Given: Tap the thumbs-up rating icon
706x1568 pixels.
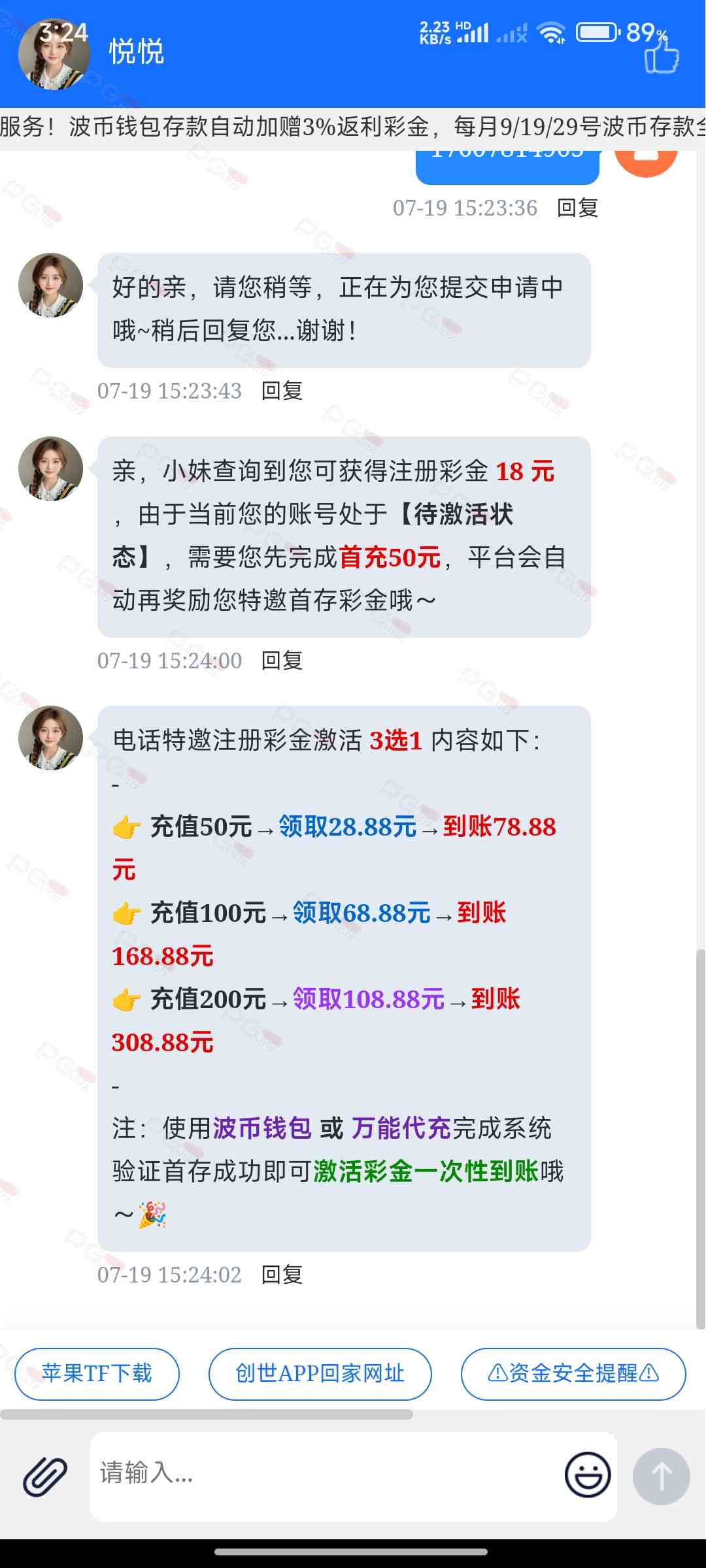Looking at the screenshot, I should pos(662,56).
